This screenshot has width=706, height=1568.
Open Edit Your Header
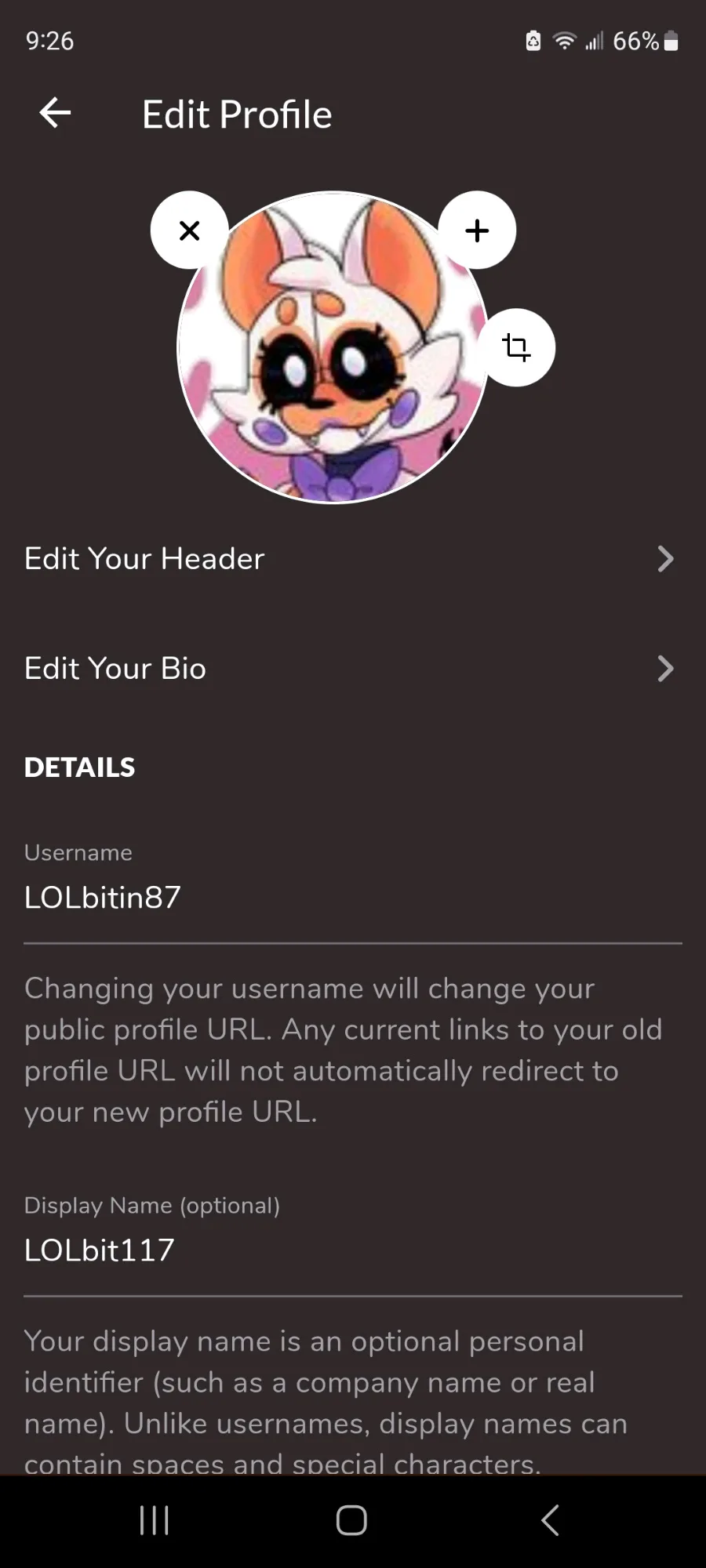pyautogui.click(x=353, y=559)
